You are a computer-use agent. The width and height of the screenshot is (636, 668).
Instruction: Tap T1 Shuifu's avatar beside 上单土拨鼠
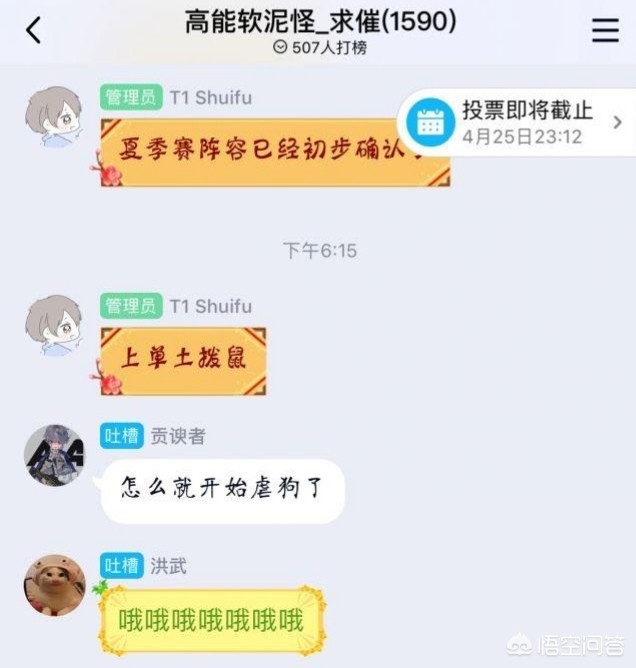pyautogui.click(x=54, y=325)
